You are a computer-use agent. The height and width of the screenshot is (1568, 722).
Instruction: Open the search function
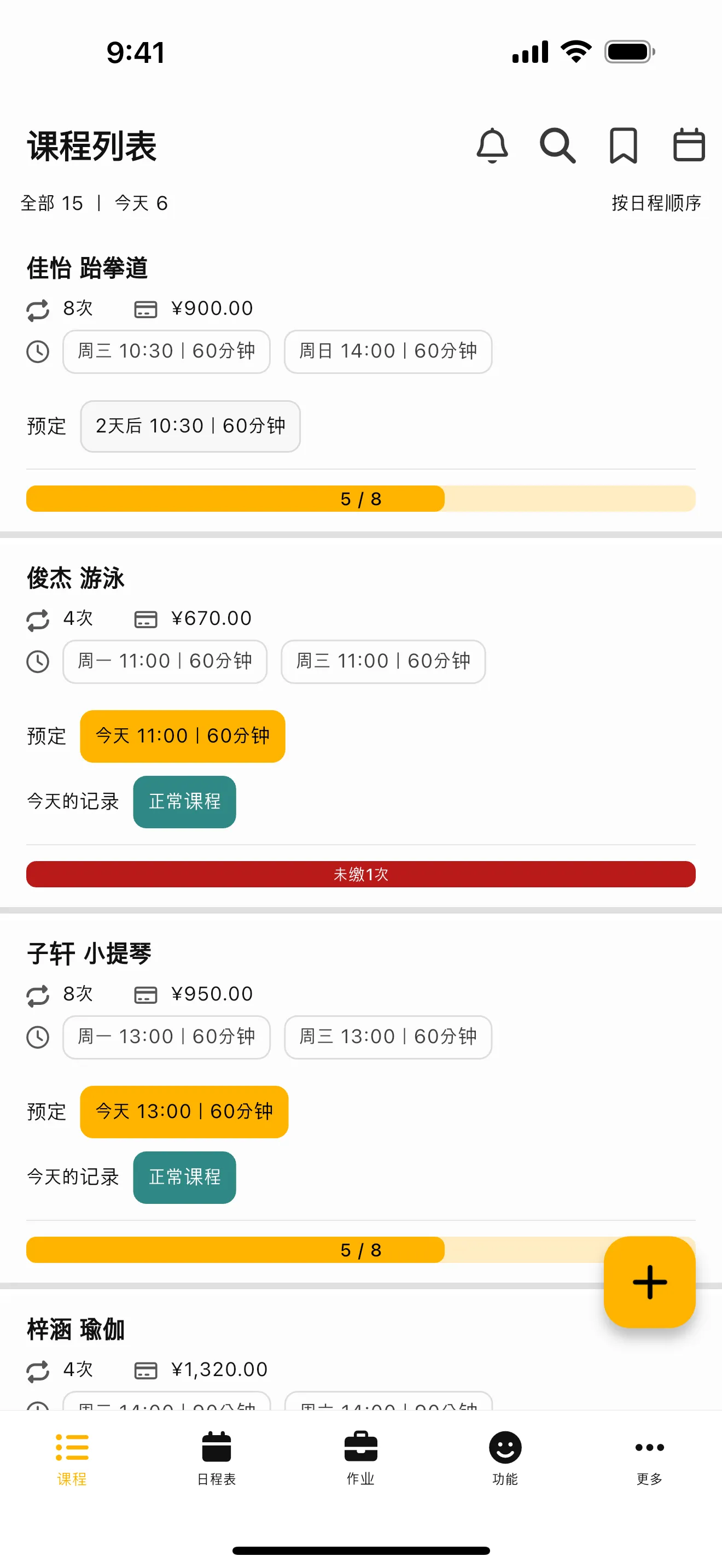point(557,146)
